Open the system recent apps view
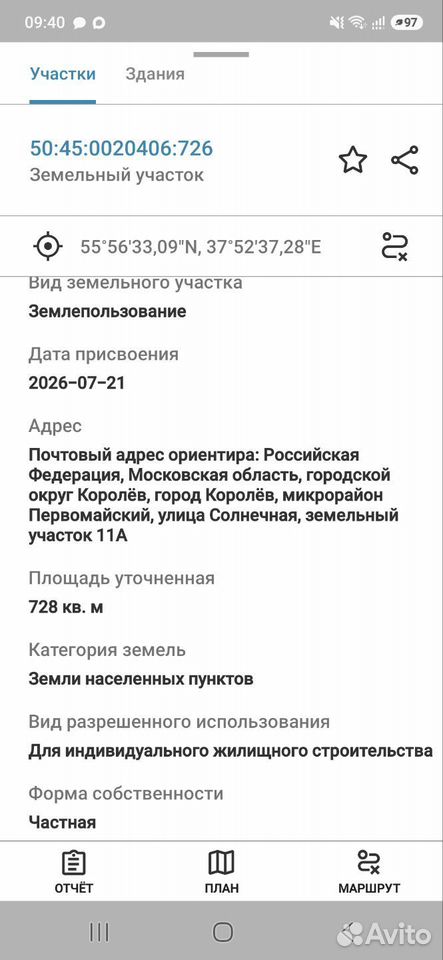The height and width of the screenshot is (960, 443). coord(99,932)
